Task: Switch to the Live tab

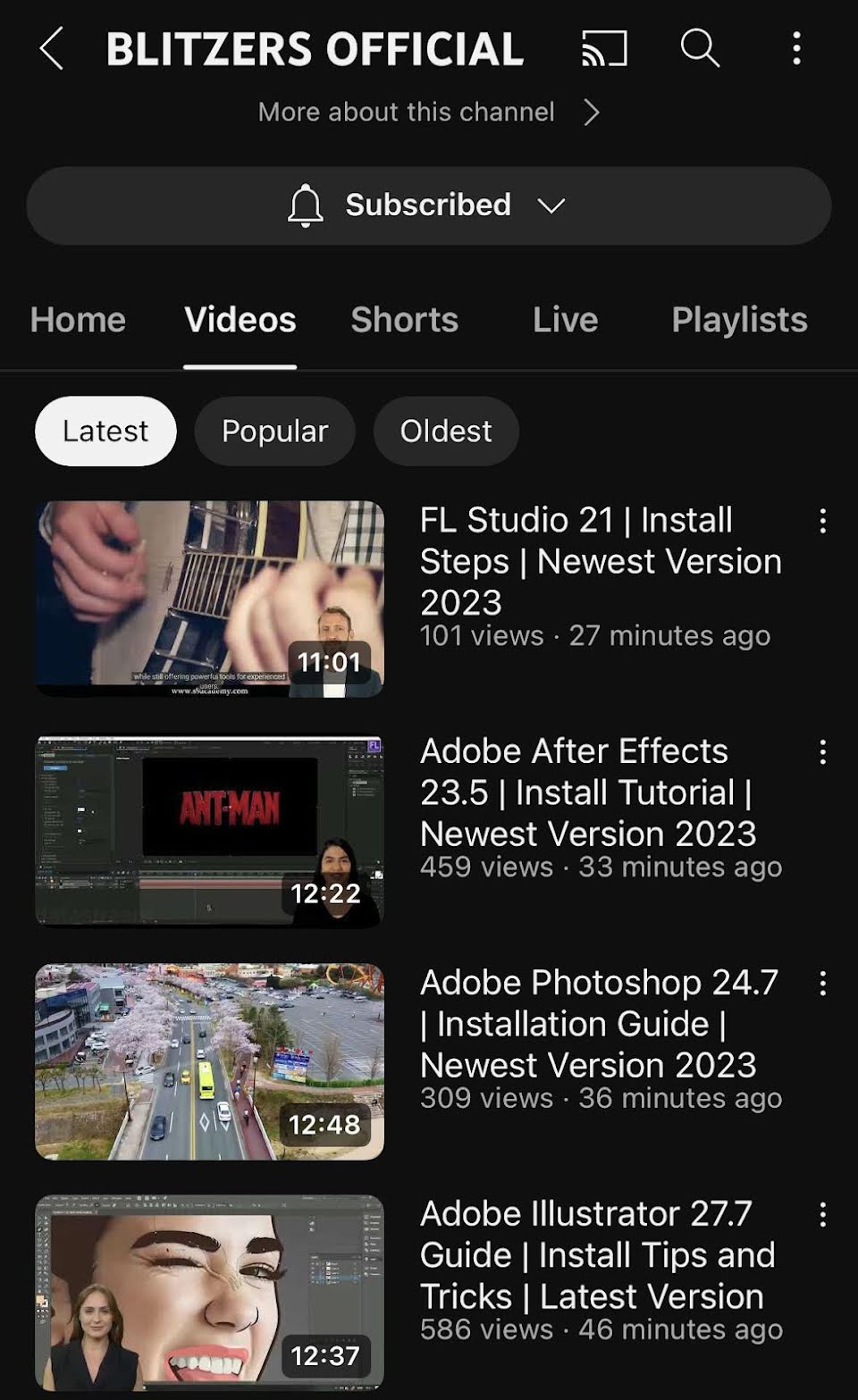Action: (x=565, y=320)
